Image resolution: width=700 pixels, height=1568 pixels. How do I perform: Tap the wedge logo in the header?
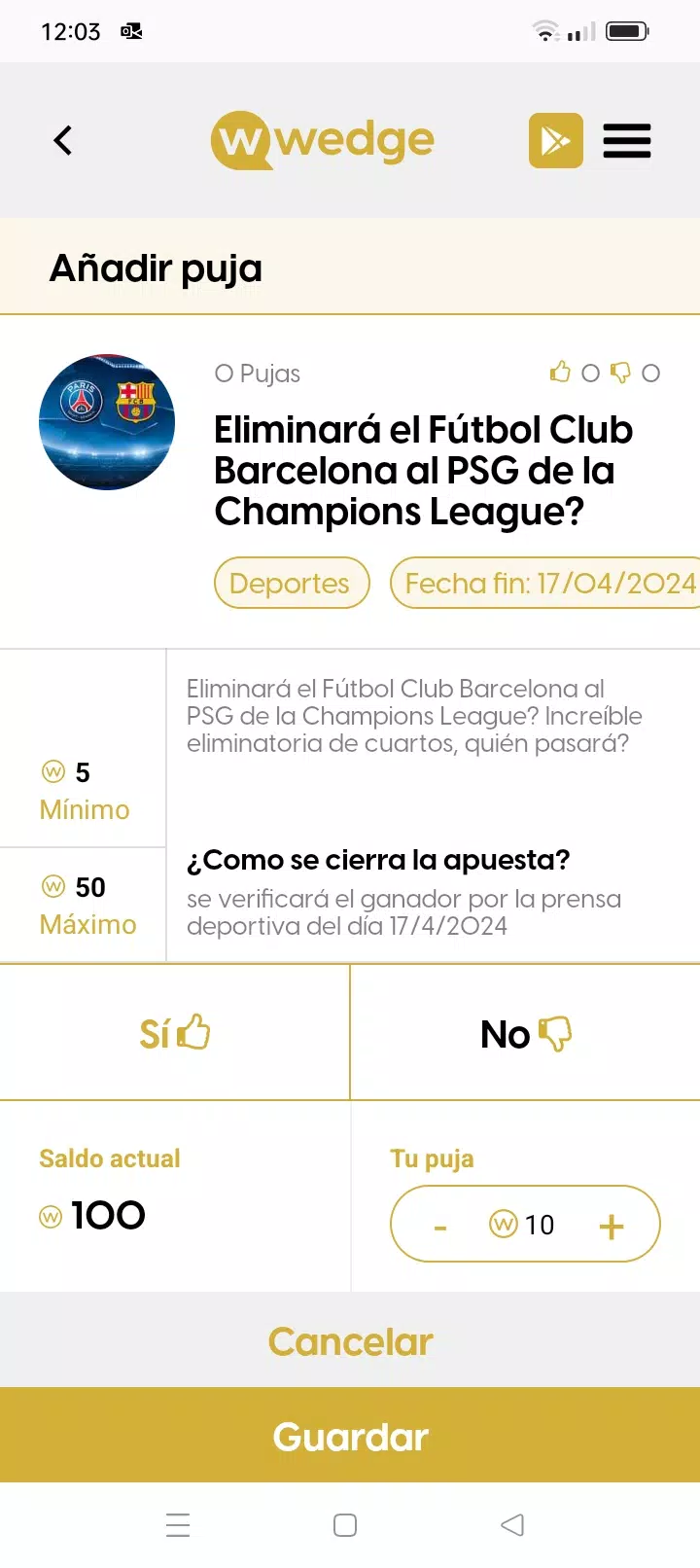(323, 141)
